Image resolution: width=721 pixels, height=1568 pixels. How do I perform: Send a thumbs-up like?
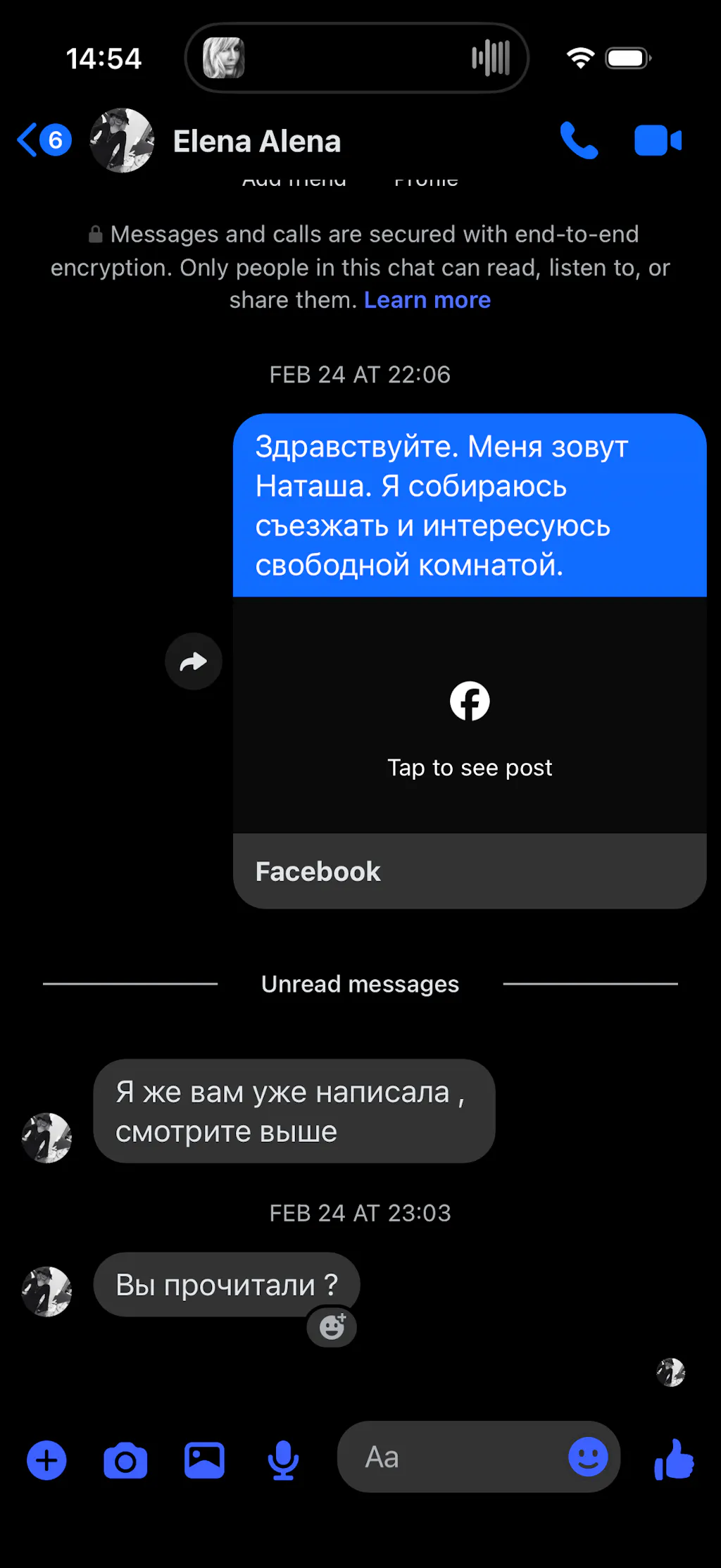click(x=674, y=1460)
